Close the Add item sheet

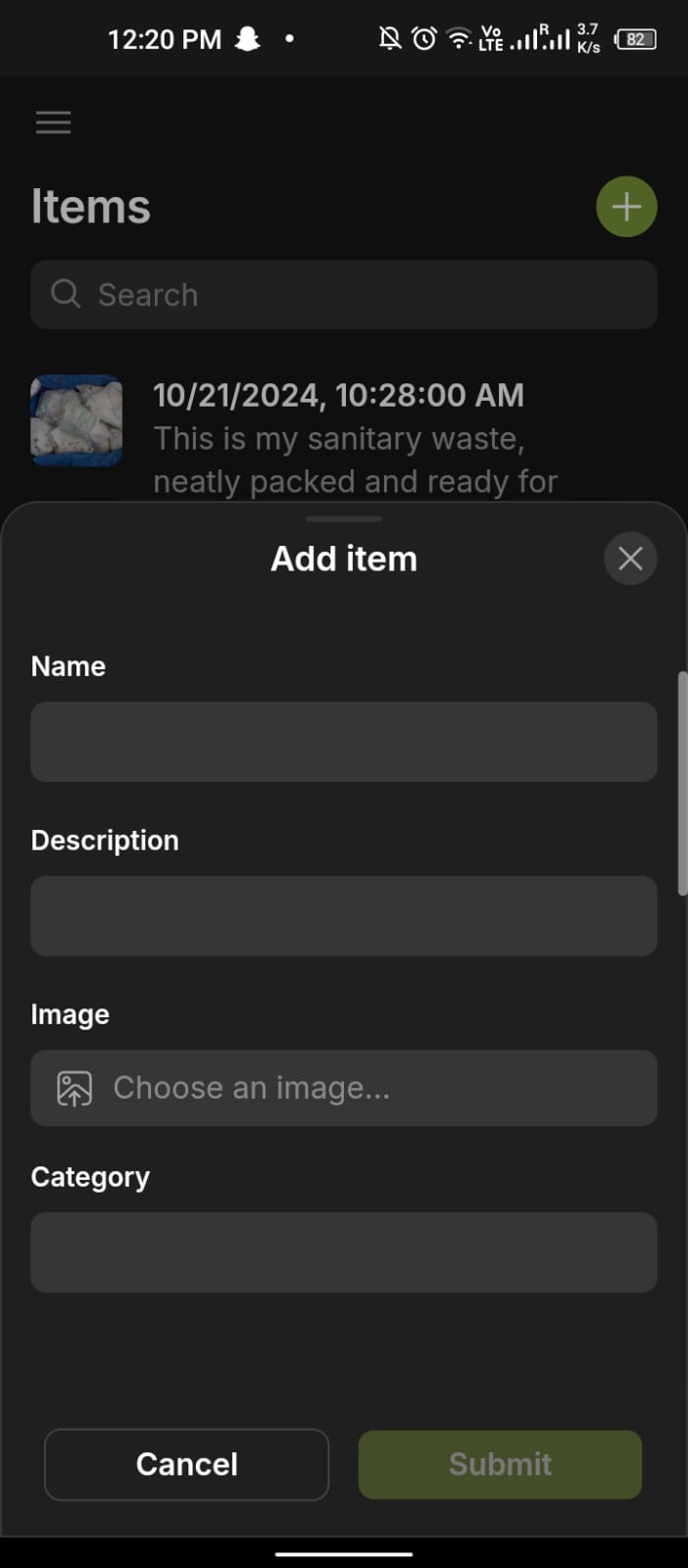click(630, 559)
